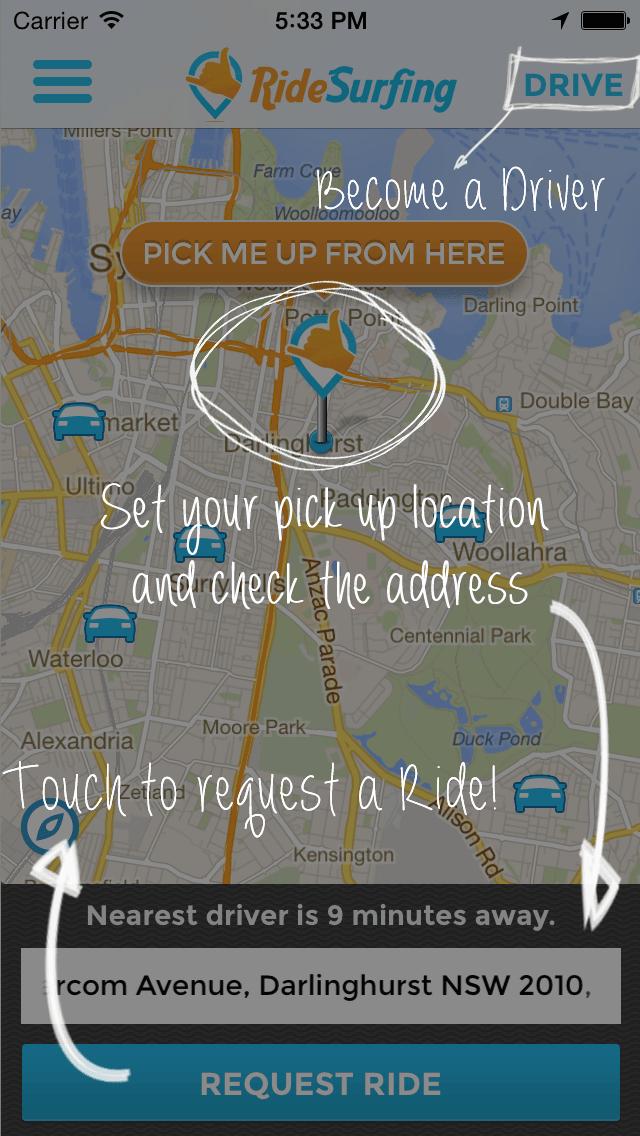Tap the compass locate-me icon
The height and width of the screenshot is (1136, 640).
coord(49,827)
